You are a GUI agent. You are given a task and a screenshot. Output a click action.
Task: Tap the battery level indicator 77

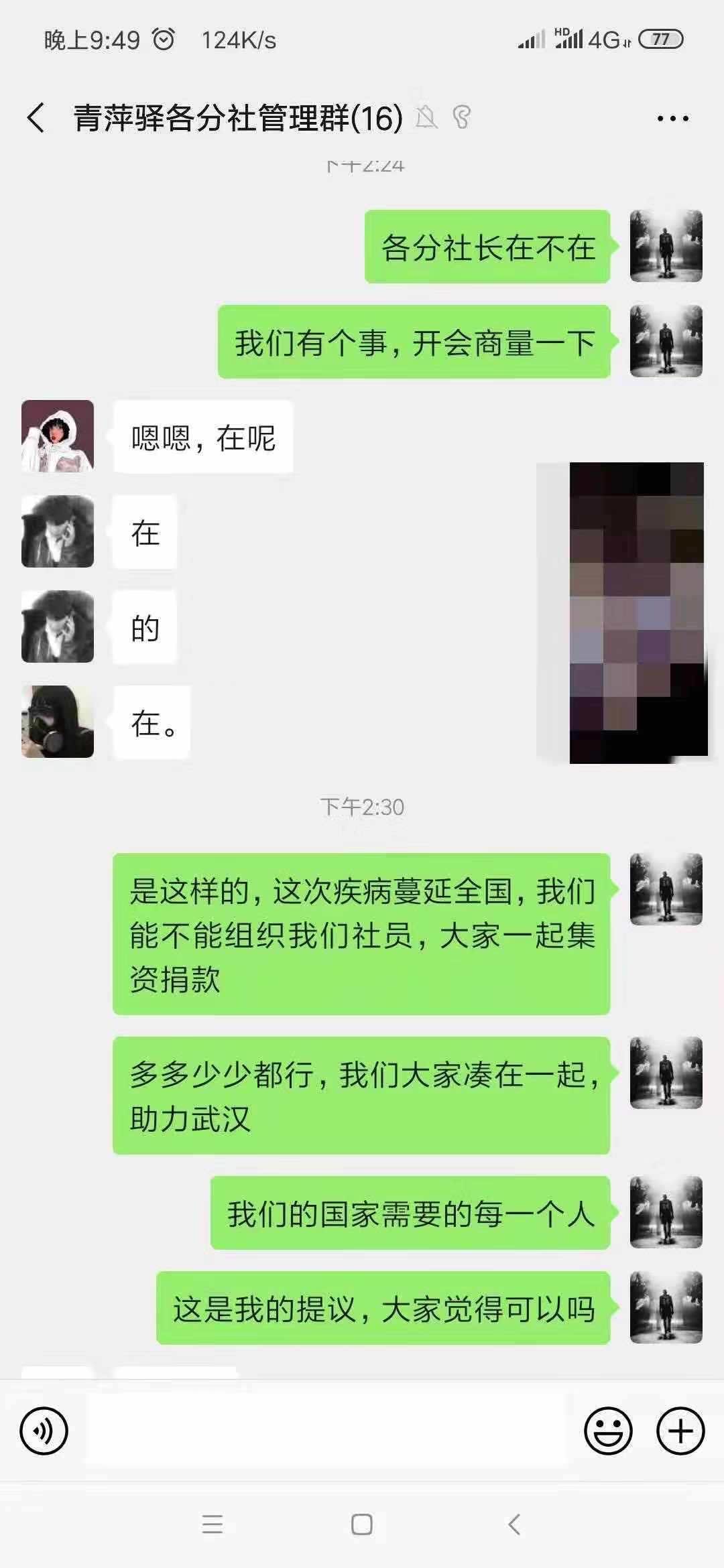(x=660, y=39)
